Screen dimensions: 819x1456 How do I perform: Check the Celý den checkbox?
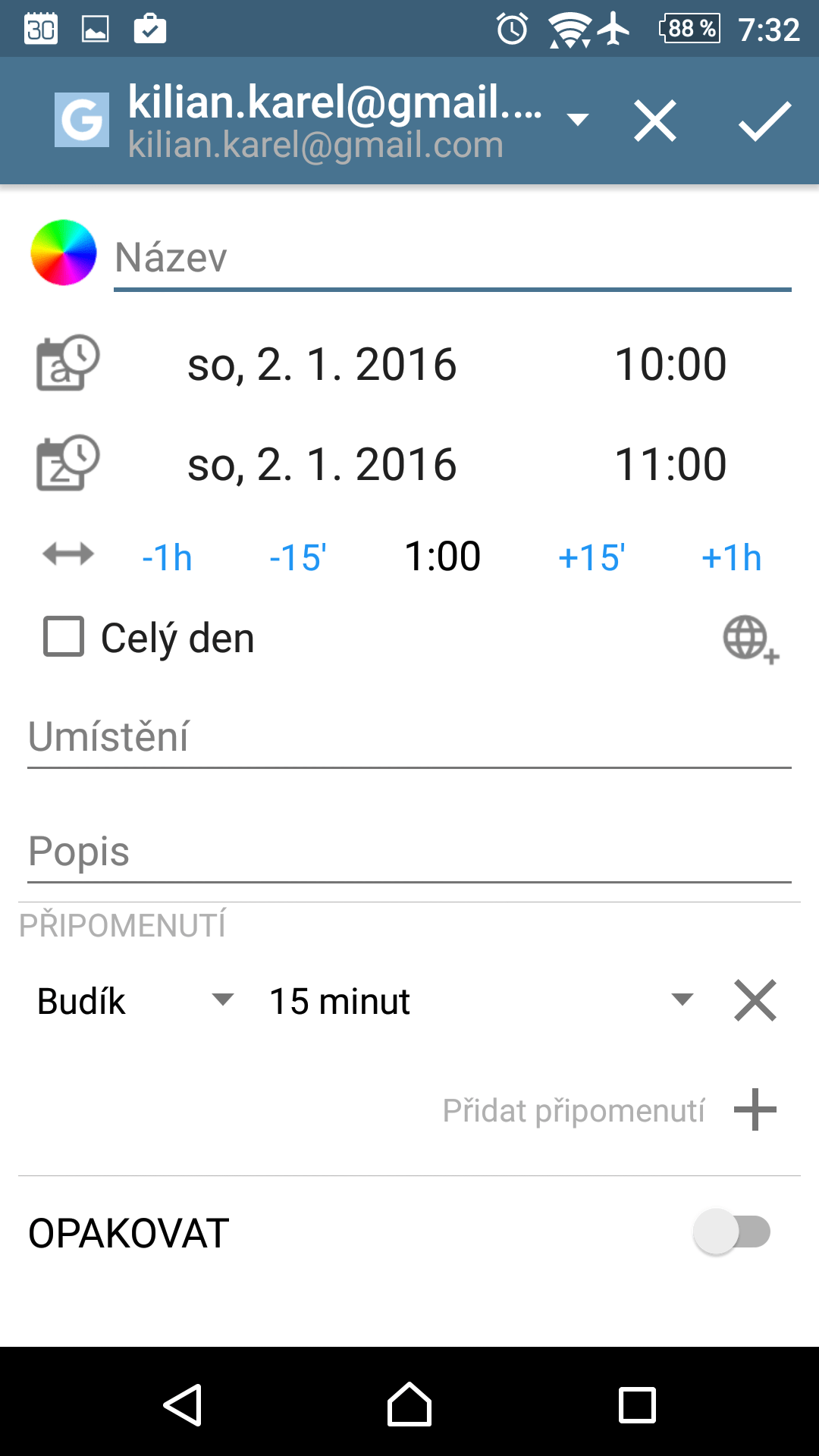[x=64, y=636]
